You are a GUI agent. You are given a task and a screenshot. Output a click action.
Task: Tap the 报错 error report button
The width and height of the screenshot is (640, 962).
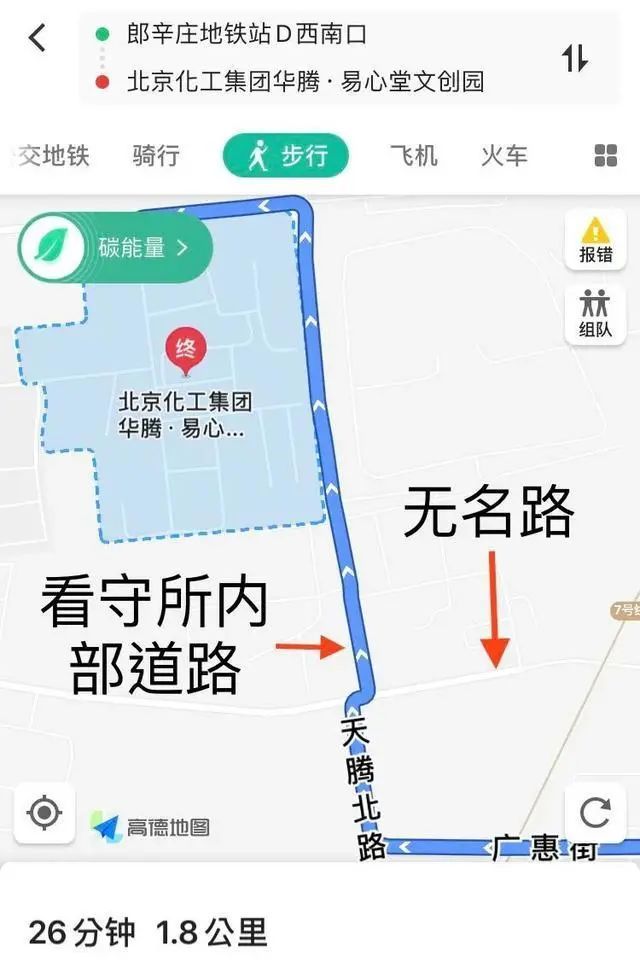[595, 241]
